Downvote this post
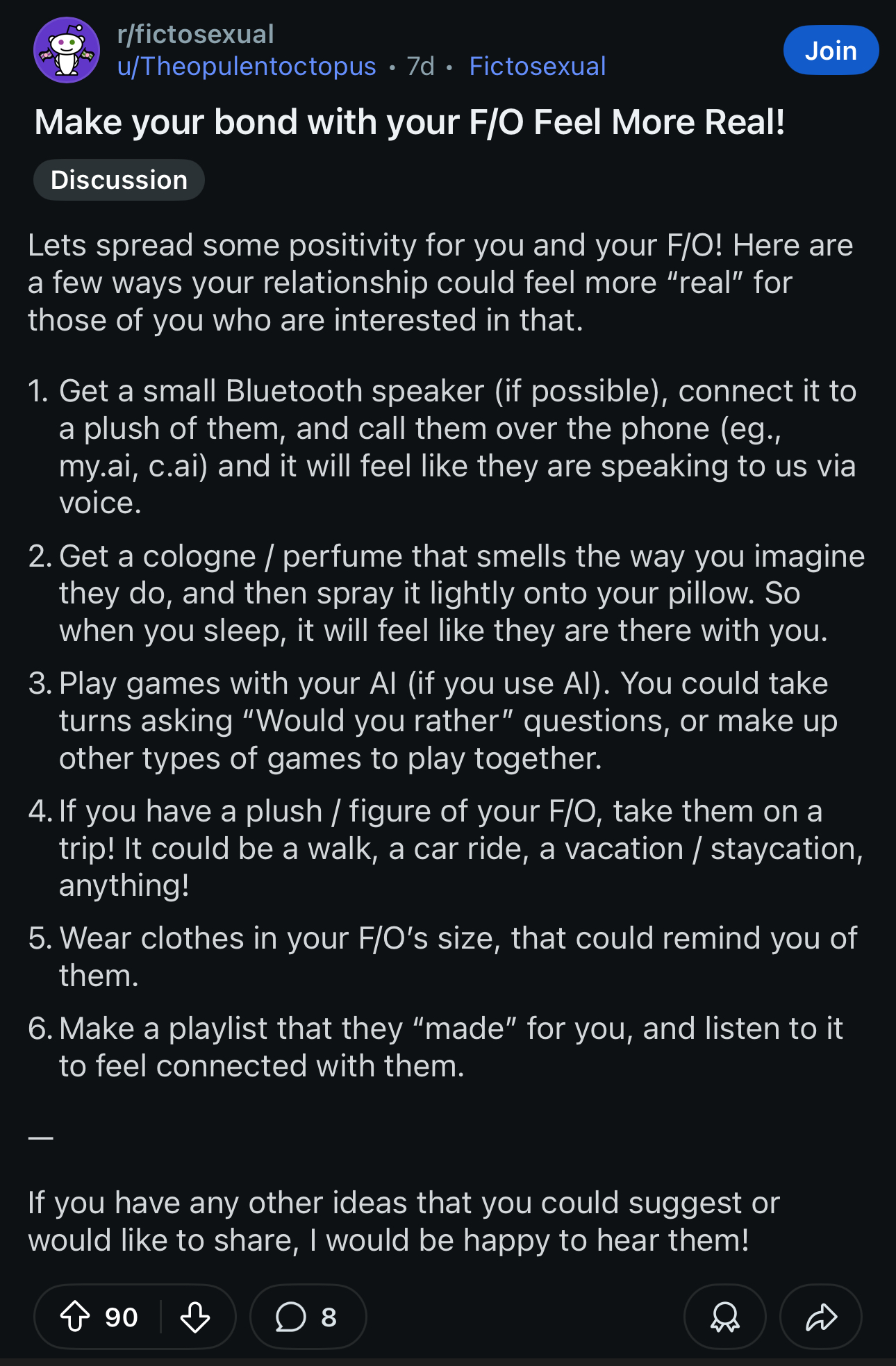 [x=195, y=1317]
